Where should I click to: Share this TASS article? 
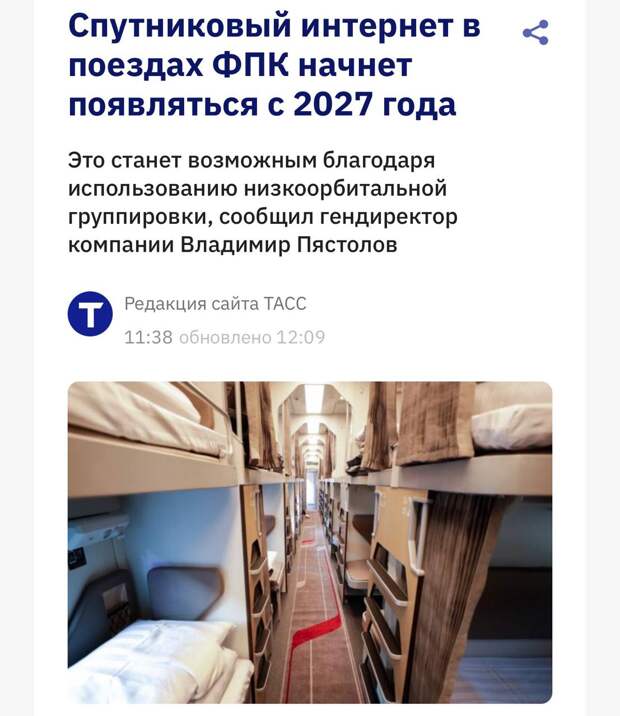[x=536, y=33]
